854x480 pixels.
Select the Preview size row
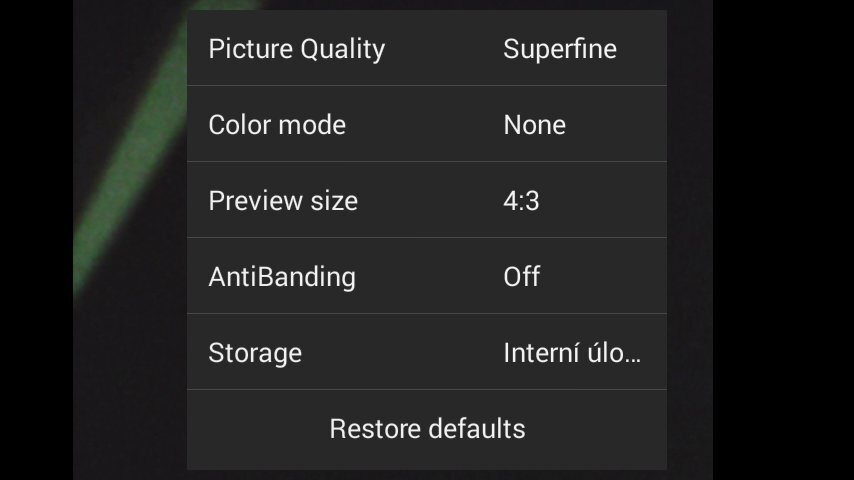click(426, 201)
